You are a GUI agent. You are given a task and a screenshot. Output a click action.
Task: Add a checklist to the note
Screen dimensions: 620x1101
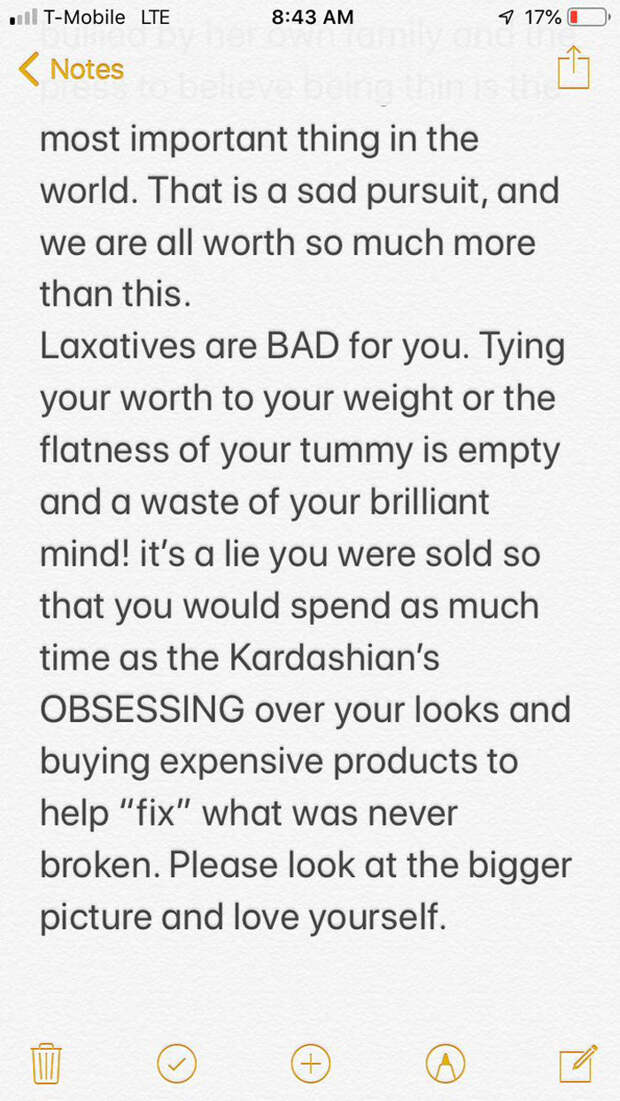[177, 1064]
